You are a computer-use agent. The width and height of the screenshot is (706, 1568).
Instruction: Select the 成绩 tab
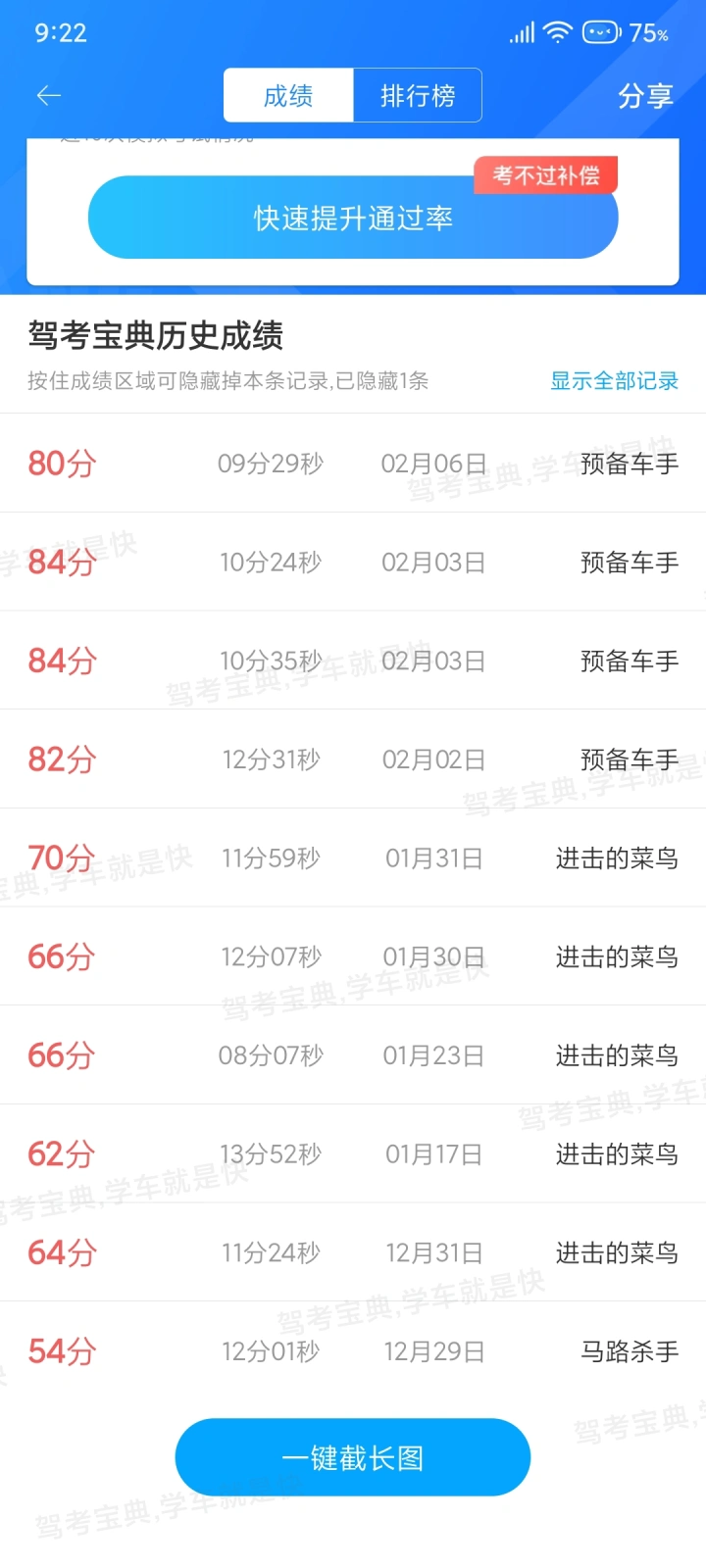tap(288, 95)
